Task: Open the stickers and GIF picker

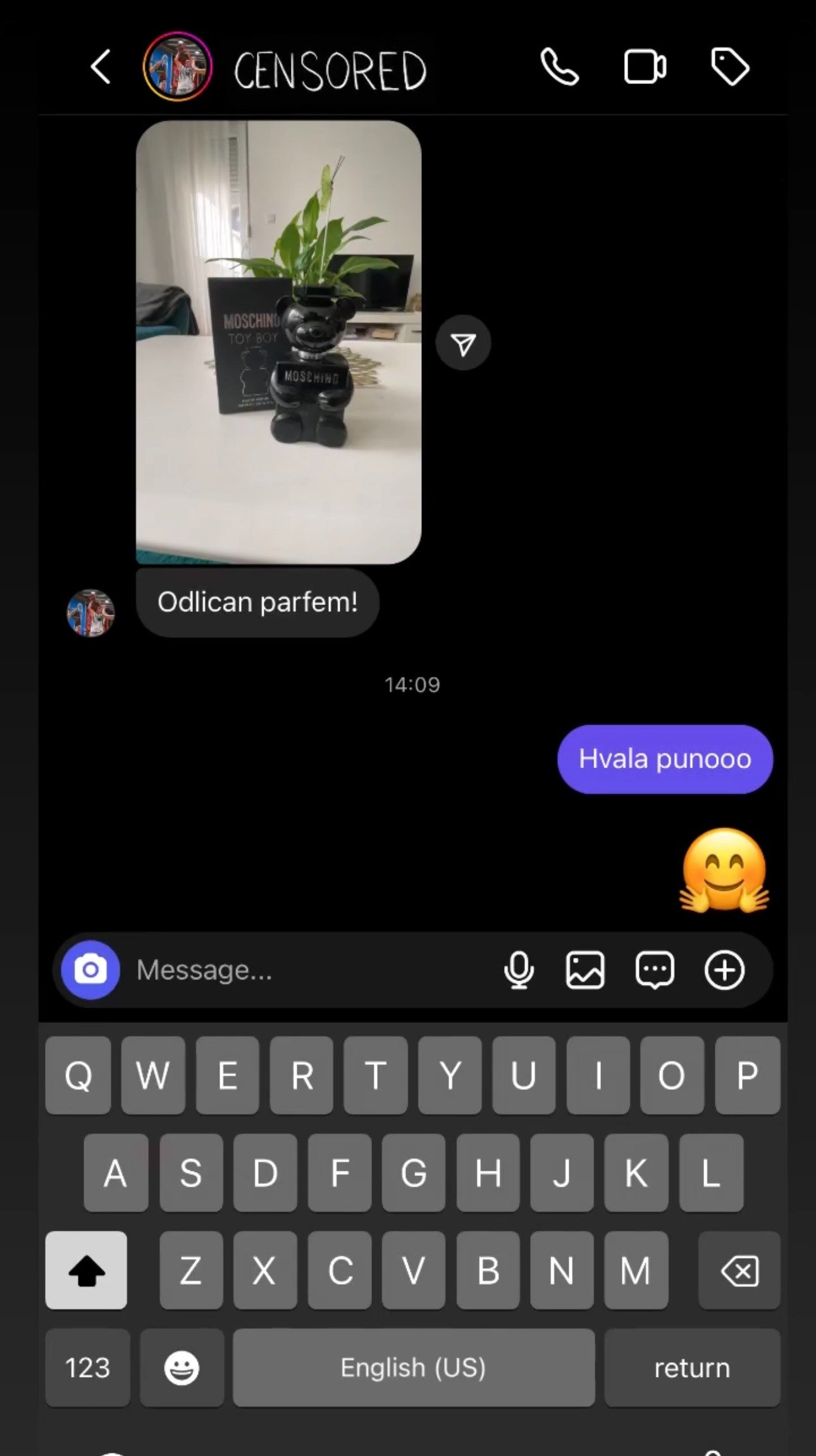Action: [x=655, y=970]
